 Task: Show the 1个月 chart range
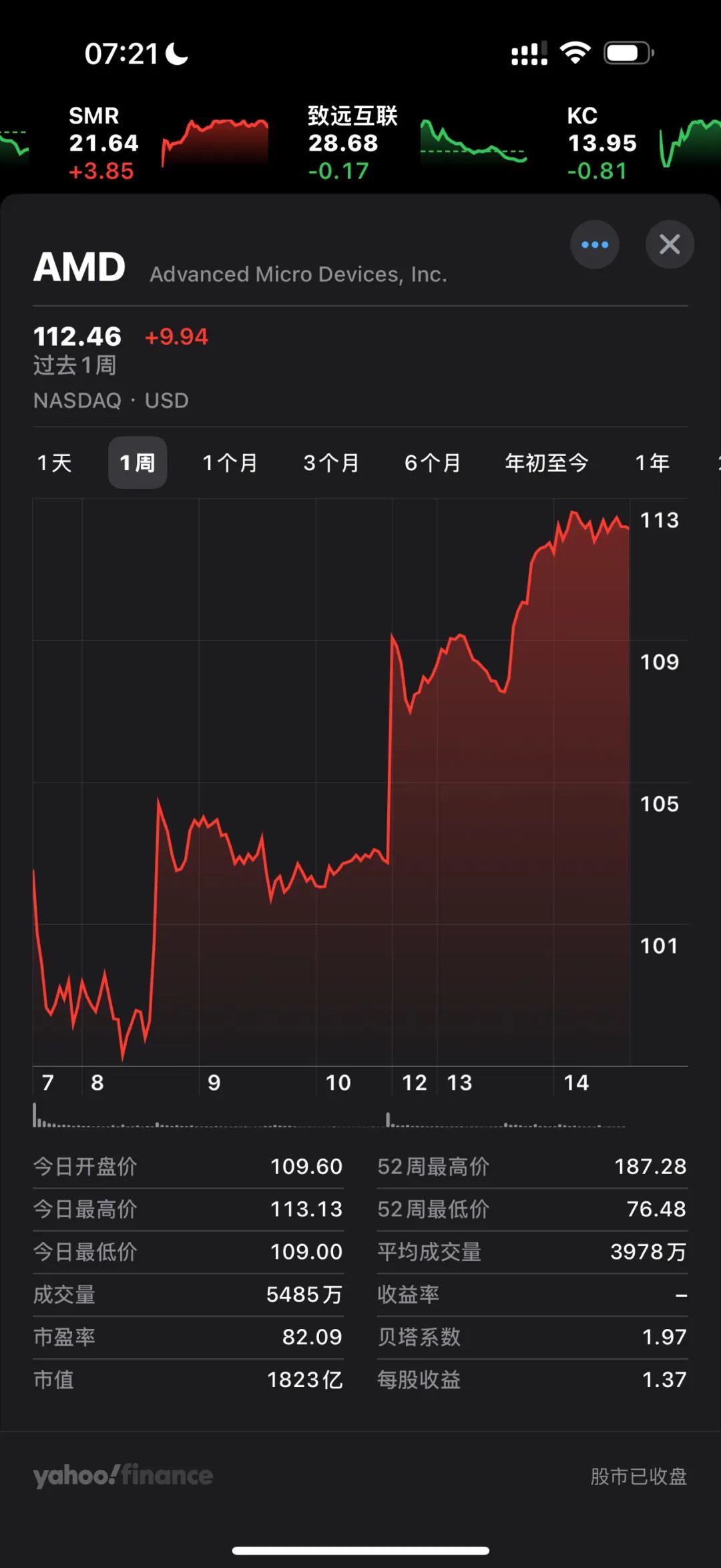point(230,463)
